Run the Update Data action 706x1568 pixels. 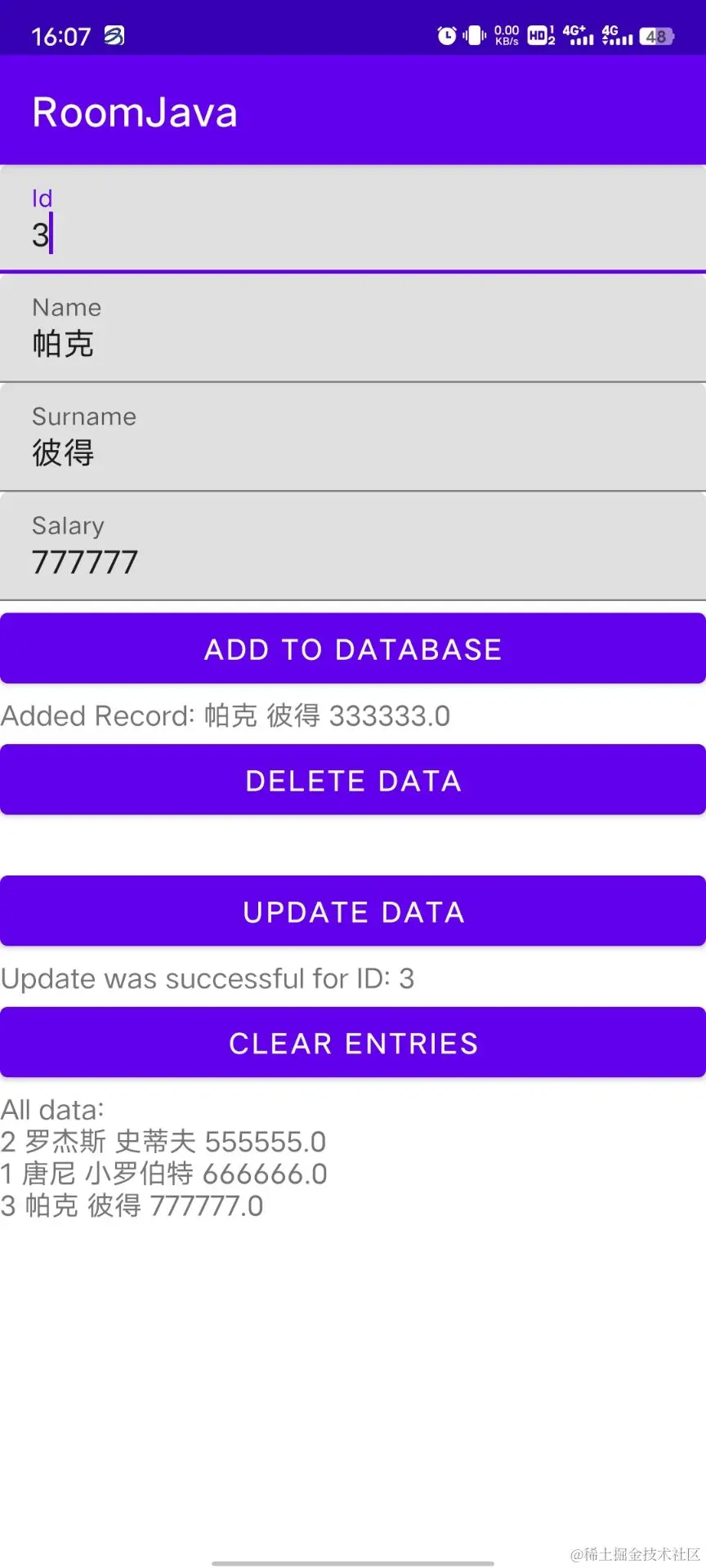click(x=353, y=911)
